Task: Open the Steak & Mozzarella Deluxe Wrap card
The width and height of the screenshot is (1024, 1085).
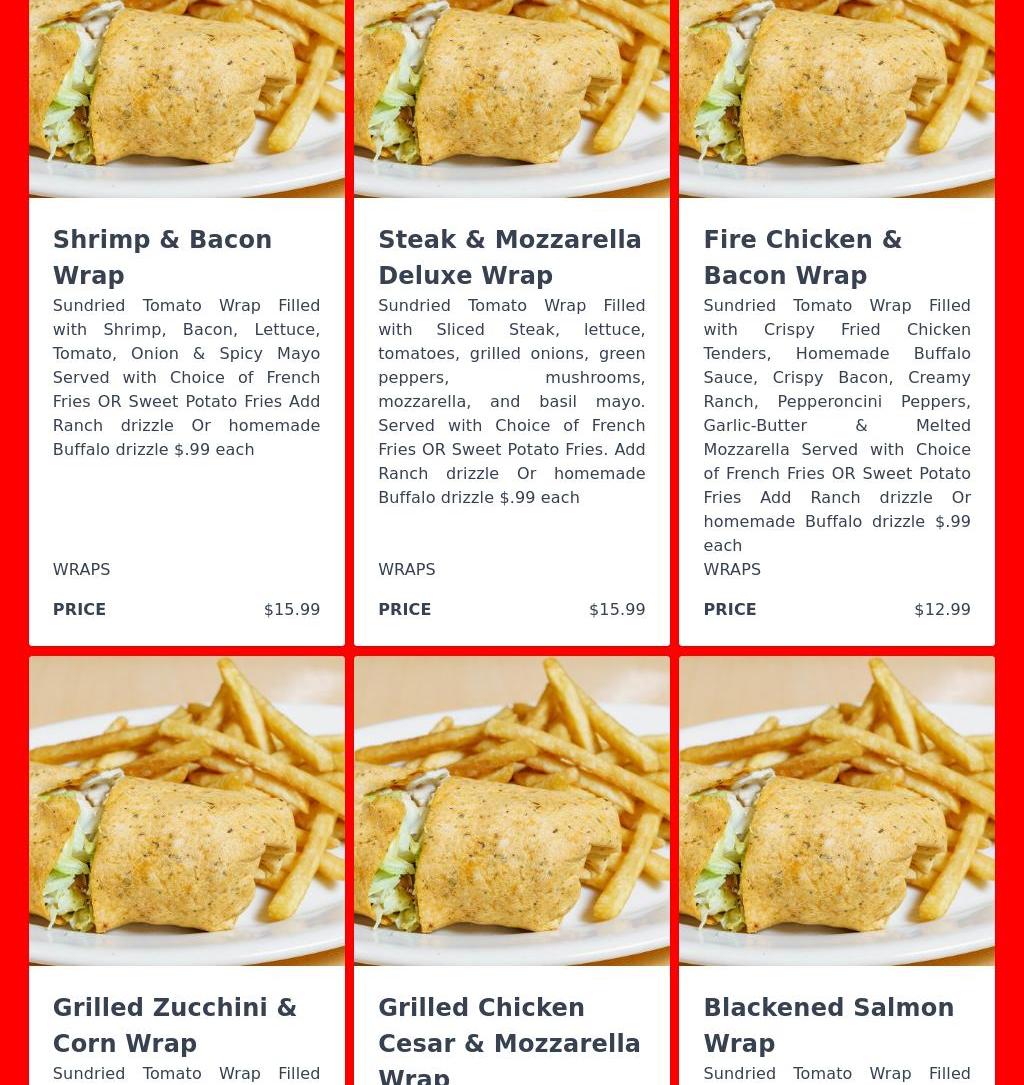Action: (510, 257)
